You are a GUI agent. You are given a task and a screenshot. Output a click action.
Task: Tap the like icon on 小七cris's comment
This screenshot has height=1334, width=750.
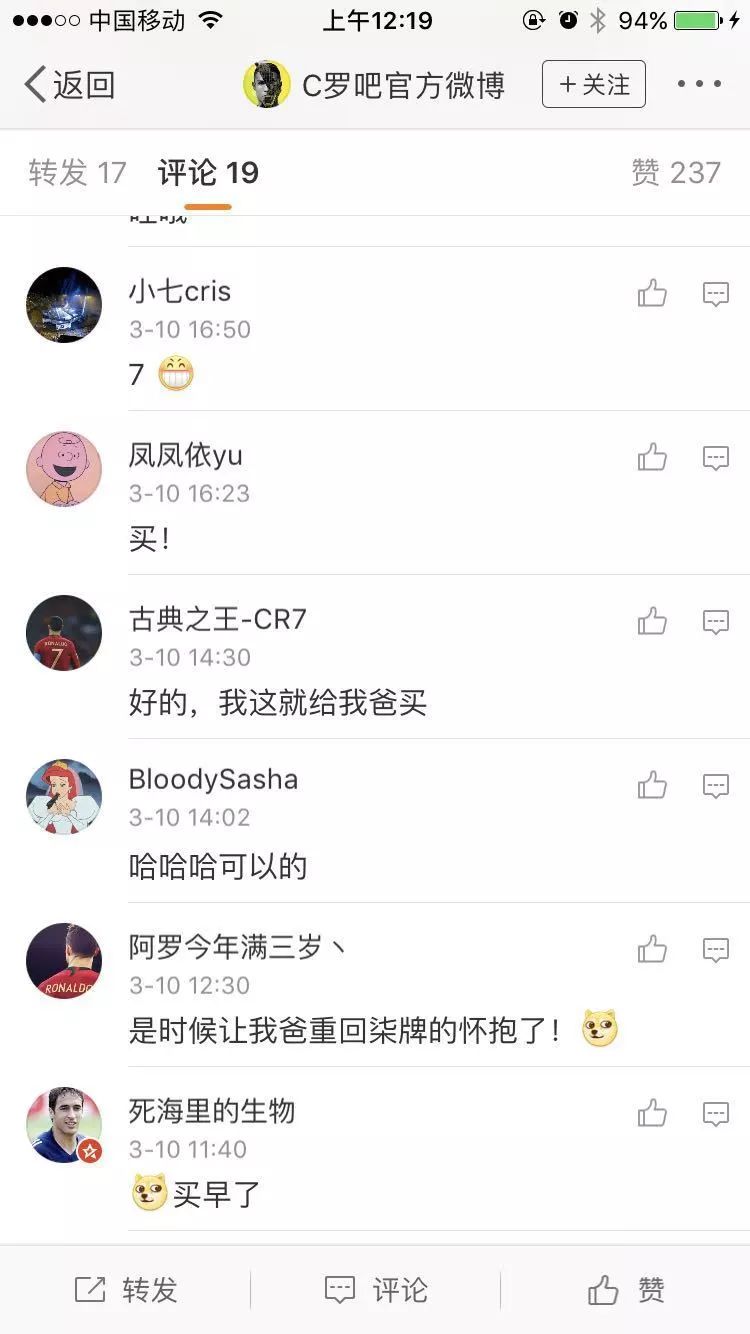tap(651, 293)
